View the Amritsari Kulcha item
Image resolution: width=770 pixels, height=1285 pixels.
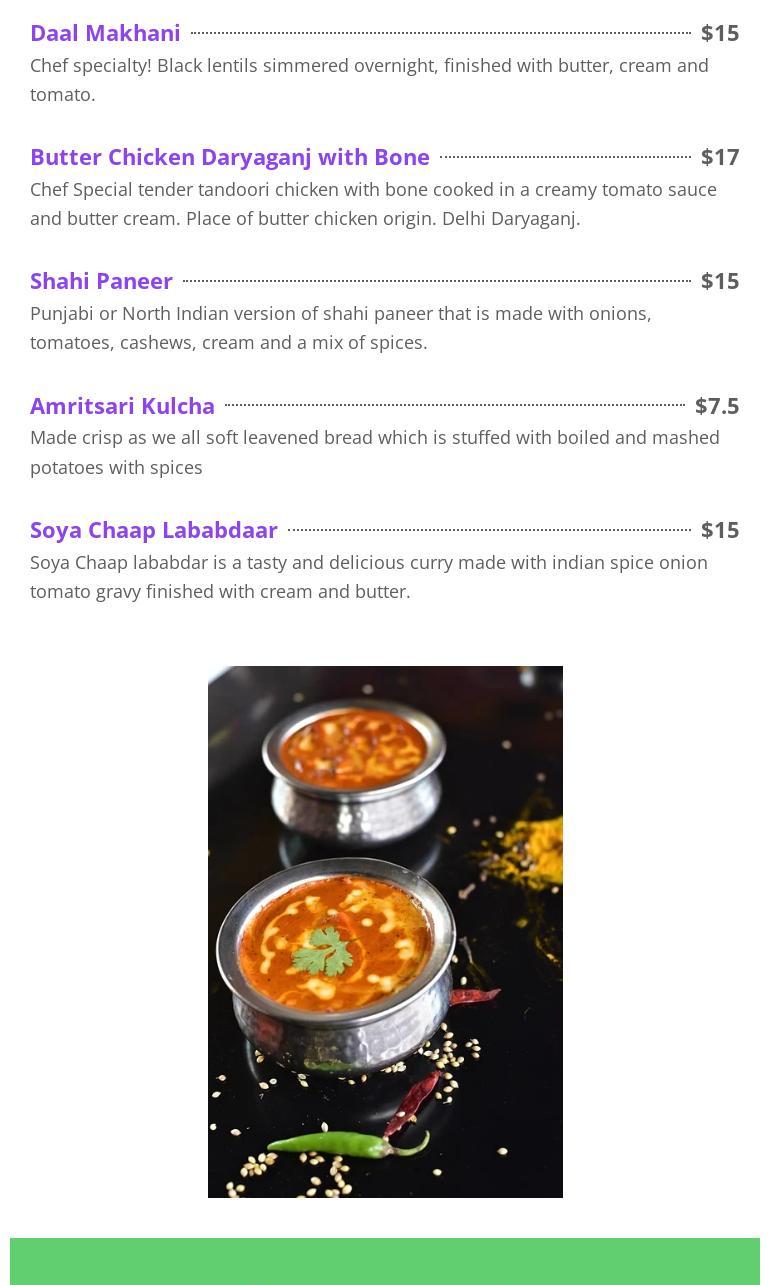[122, 406]
